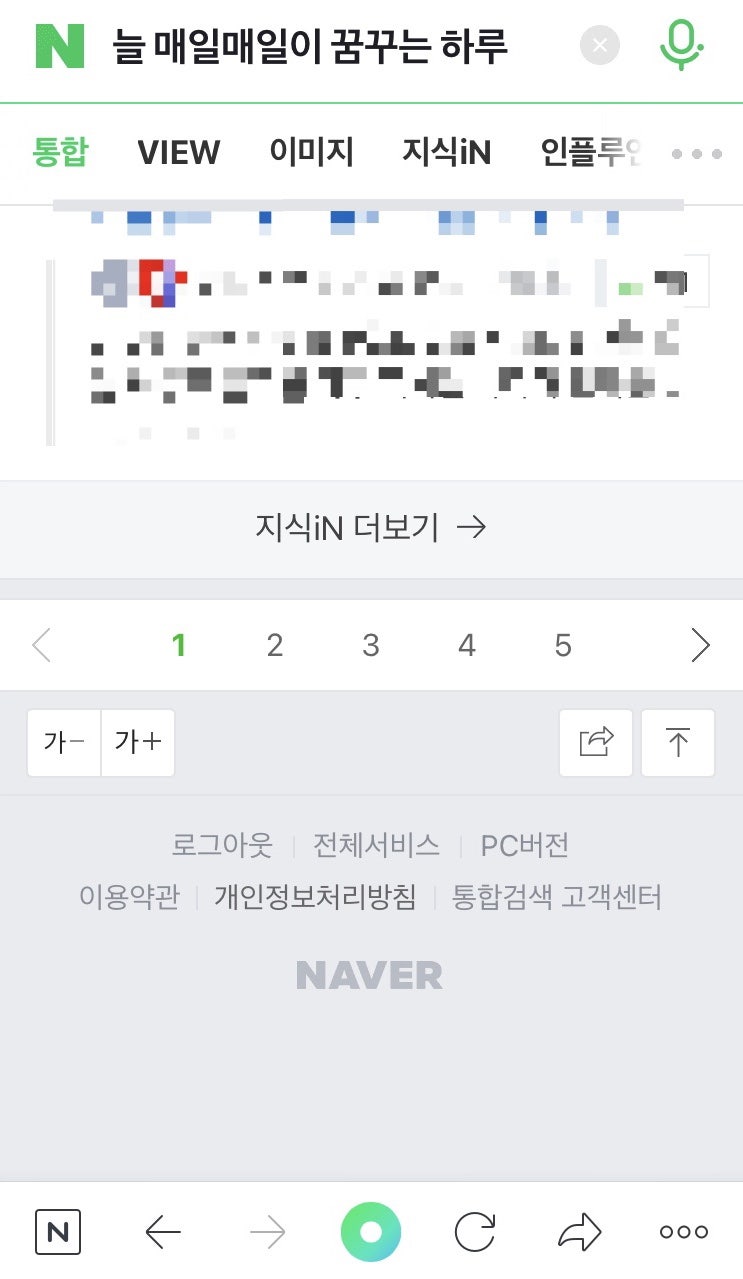Viewport: 743px width, 1279px height.
Task: Start voice search with the microphone
Action: (681, 45)
